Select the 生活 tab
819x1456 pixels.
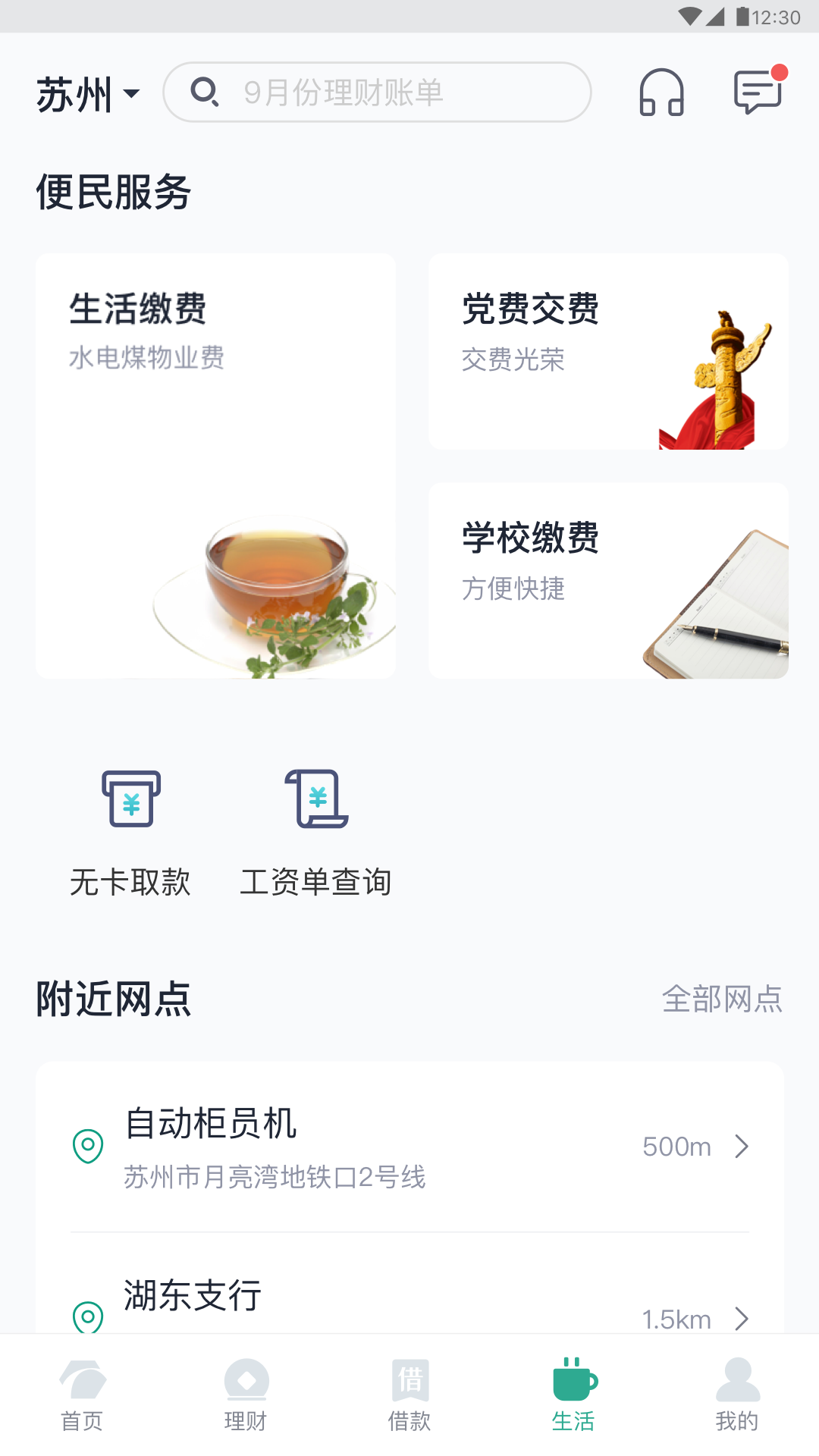pos(573,1395)
